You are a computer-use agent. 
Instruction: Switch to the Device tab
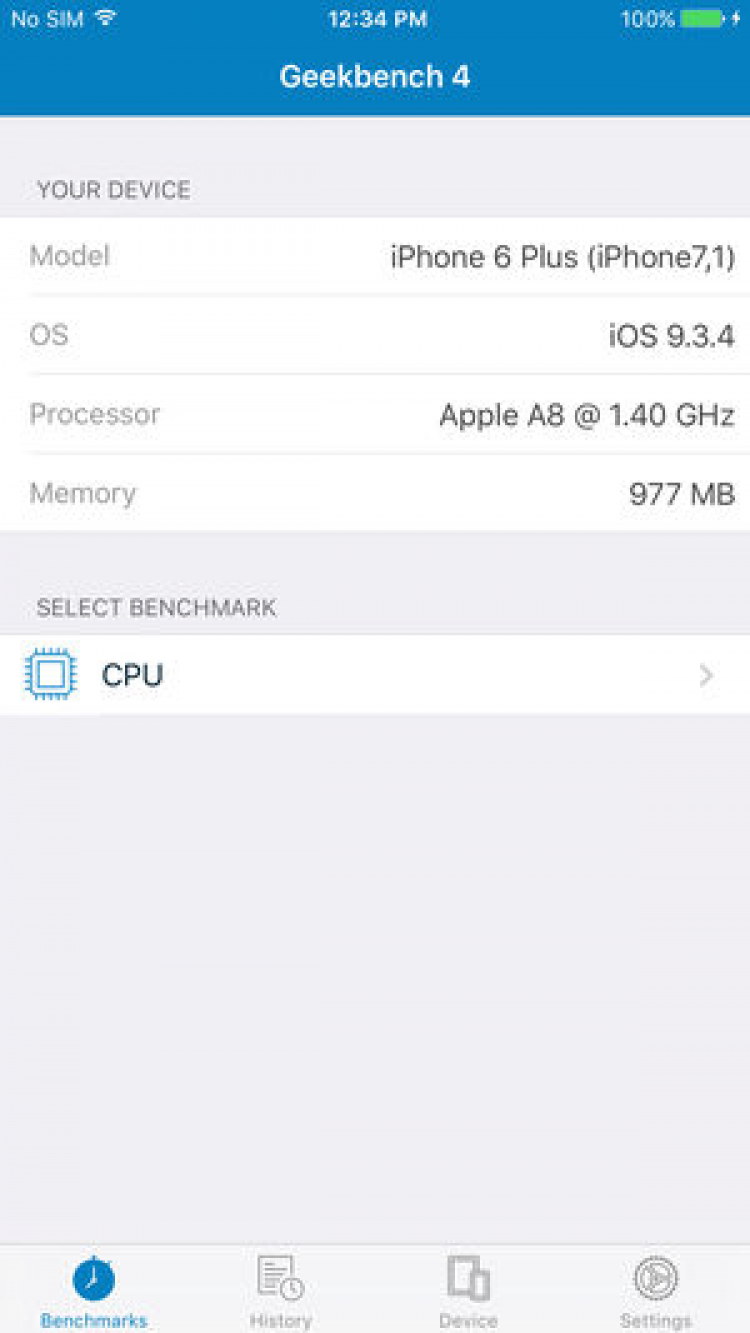pyautogui.click(x=468, y=1290)
